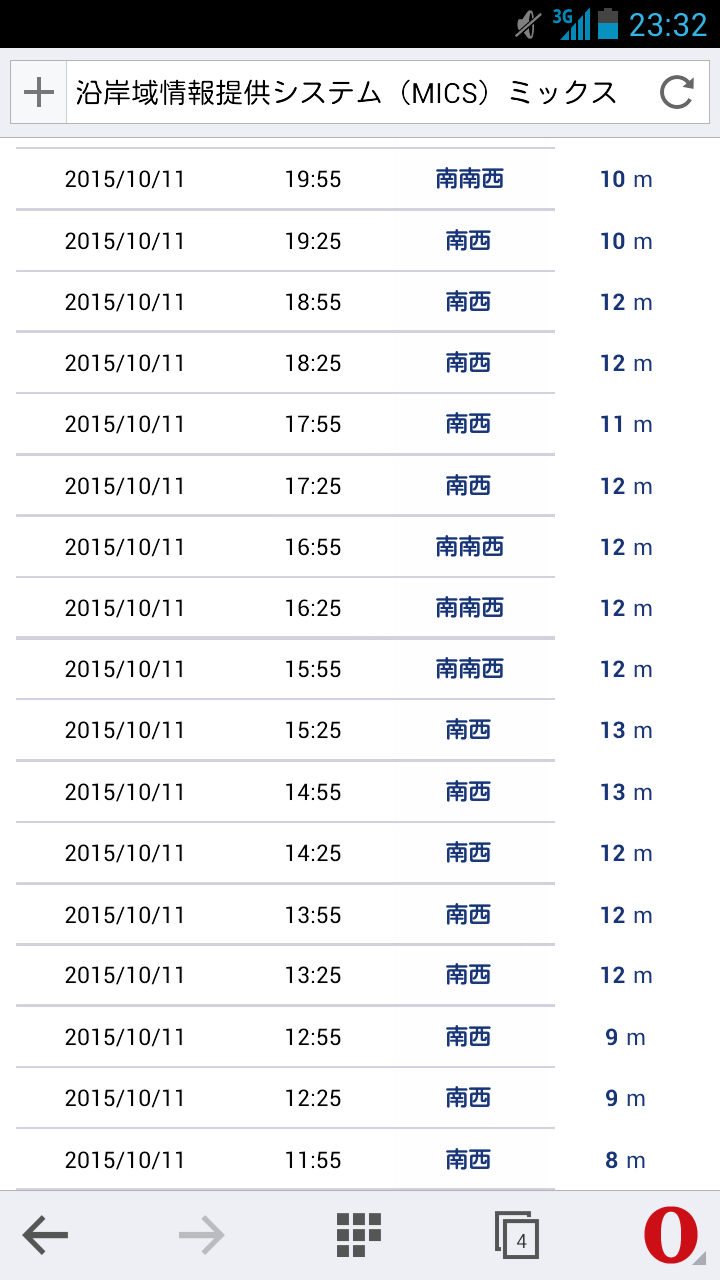The height and width of the screenshot is (1280, 720).
Task: Tap the address bar showing MICS page title
Action: [x=350, y=93]
